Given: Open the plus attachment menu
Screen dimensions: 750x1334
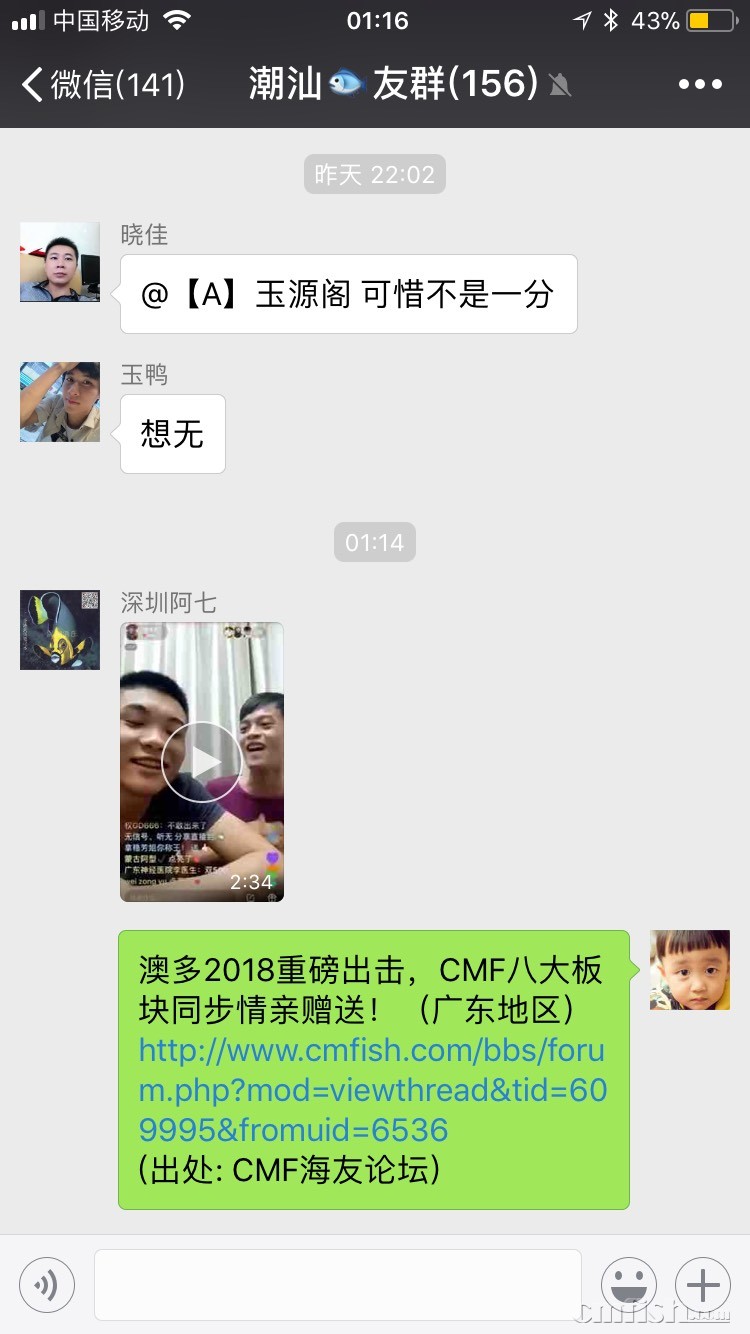Looking at the screenshot, I should coord(702,1284).
